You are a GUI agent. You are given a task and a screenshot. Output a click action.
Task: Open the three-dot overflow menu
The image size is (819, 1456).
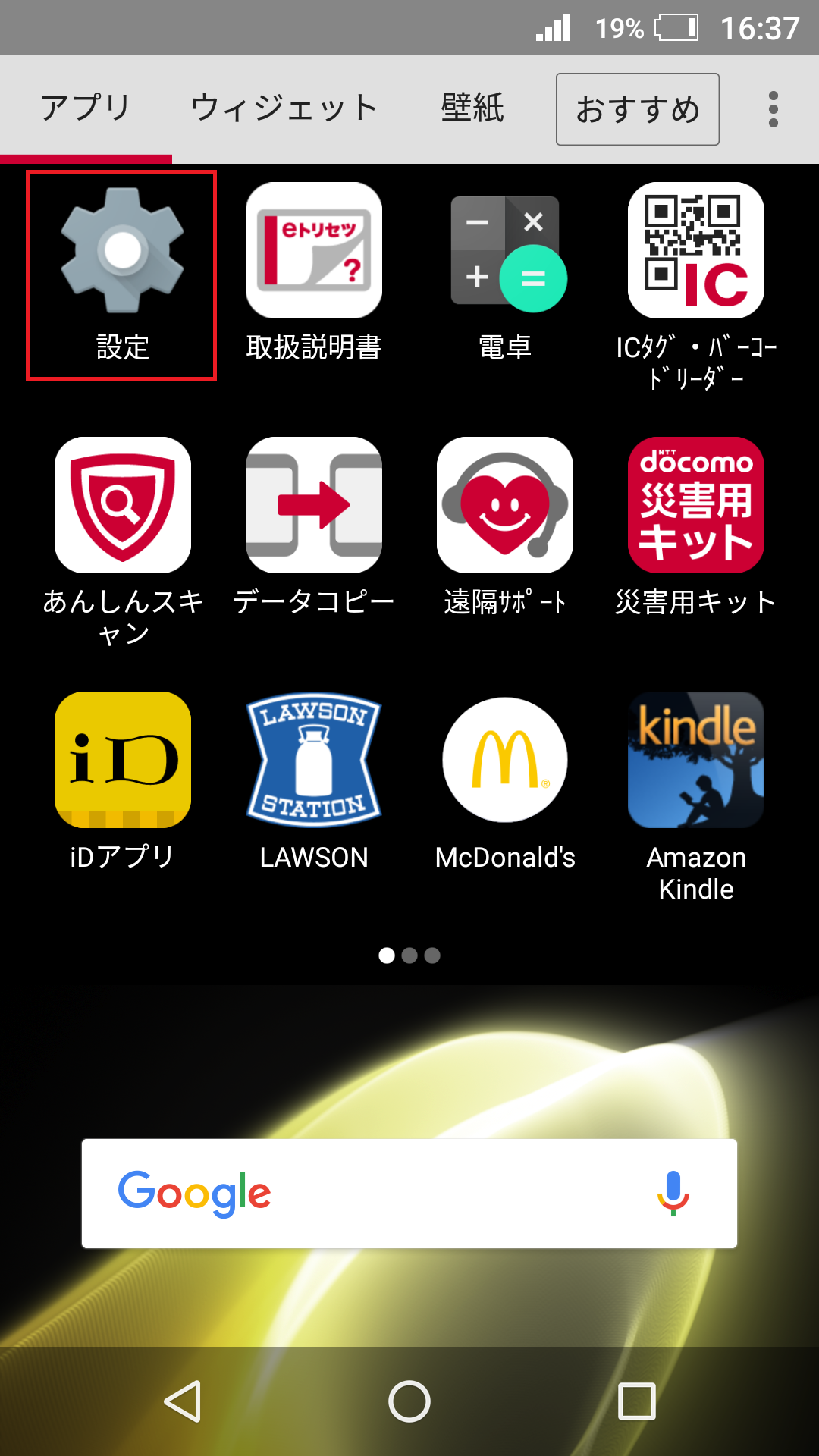pos(773,109)
